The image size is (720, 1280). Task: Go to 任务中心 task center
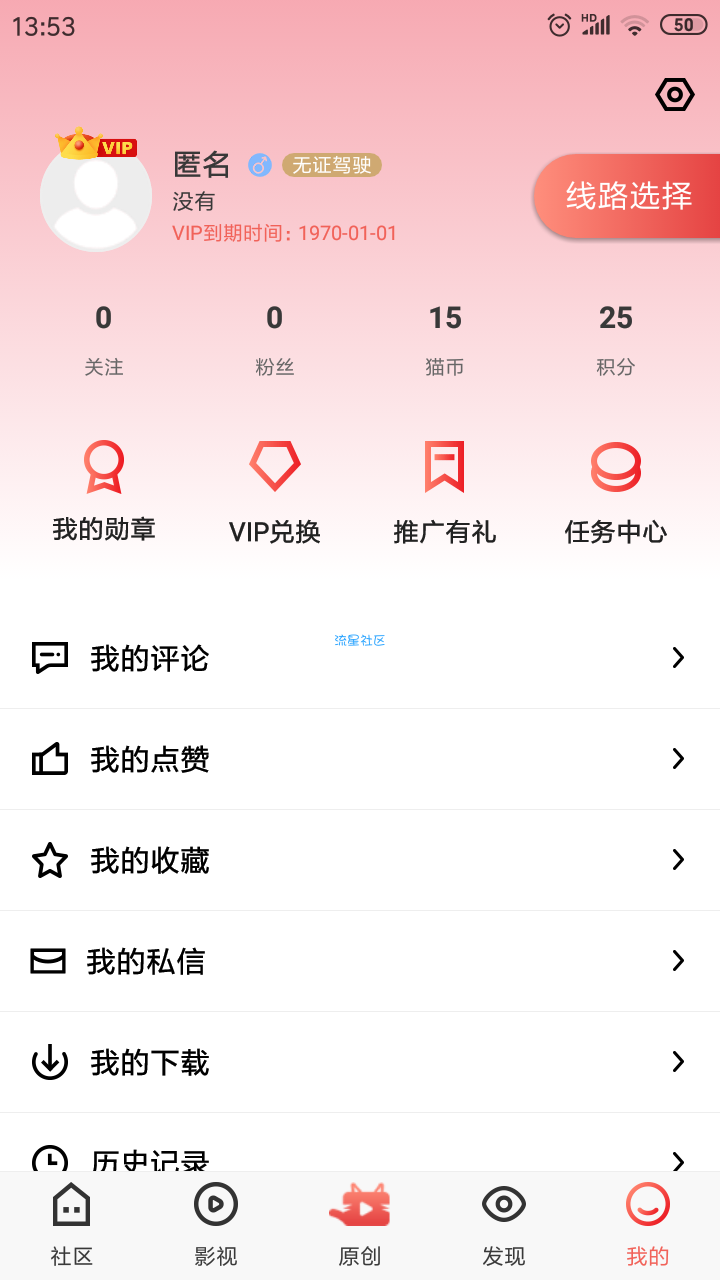coord(616,492)
